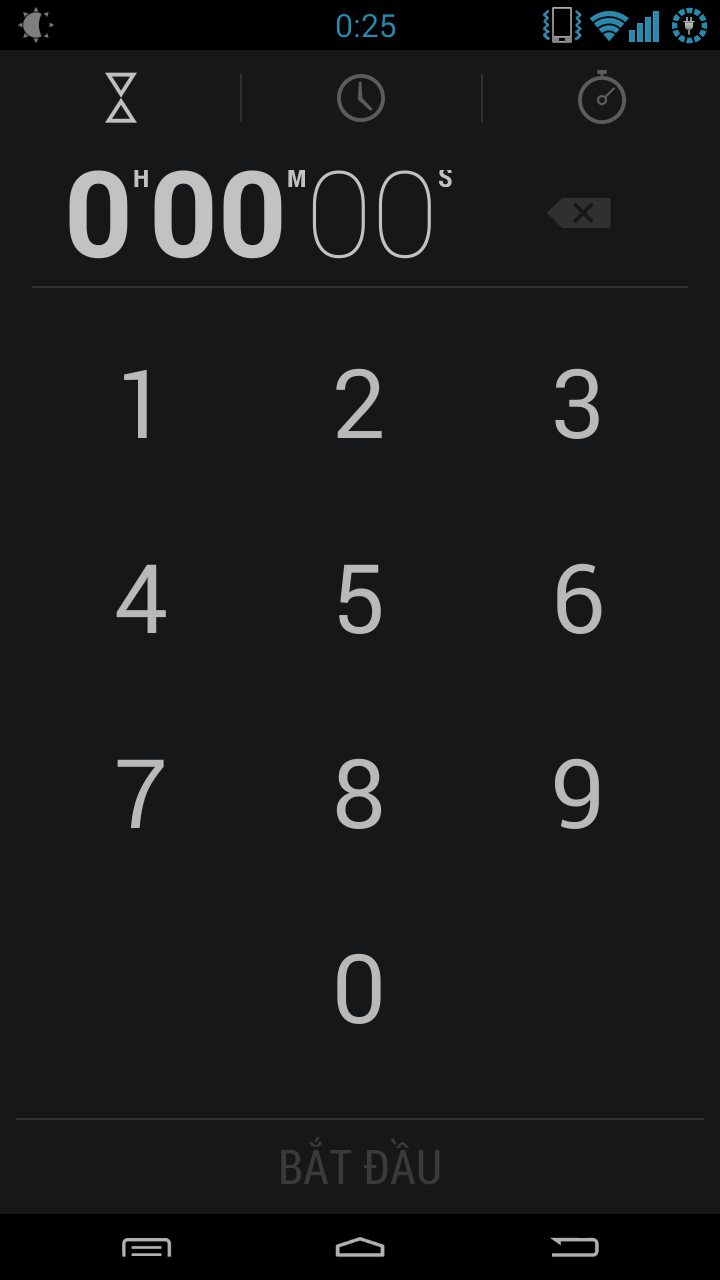Type 4 using the keypad

point(140,600)
